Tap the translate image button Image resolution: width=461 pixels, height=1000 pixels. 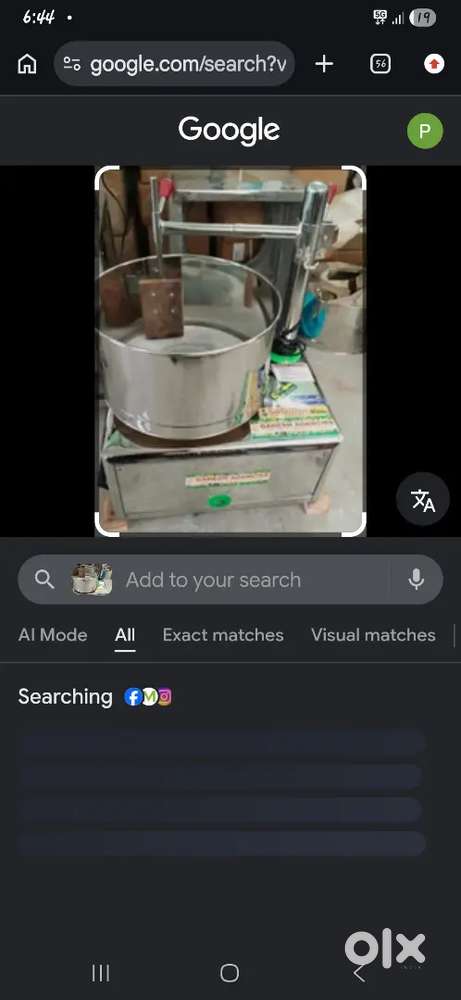click(423, 499)
